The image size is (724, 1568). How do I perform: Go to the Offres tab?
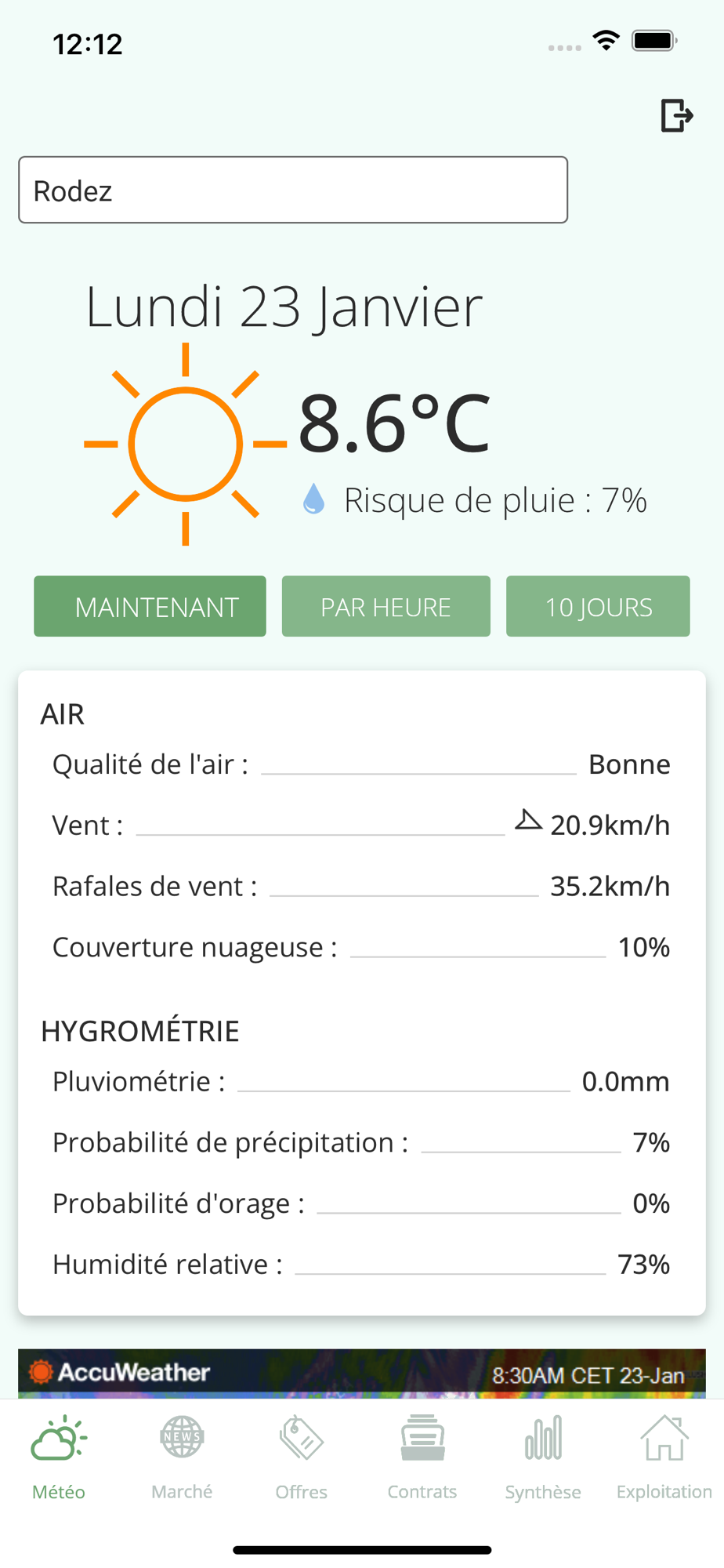302,1457
